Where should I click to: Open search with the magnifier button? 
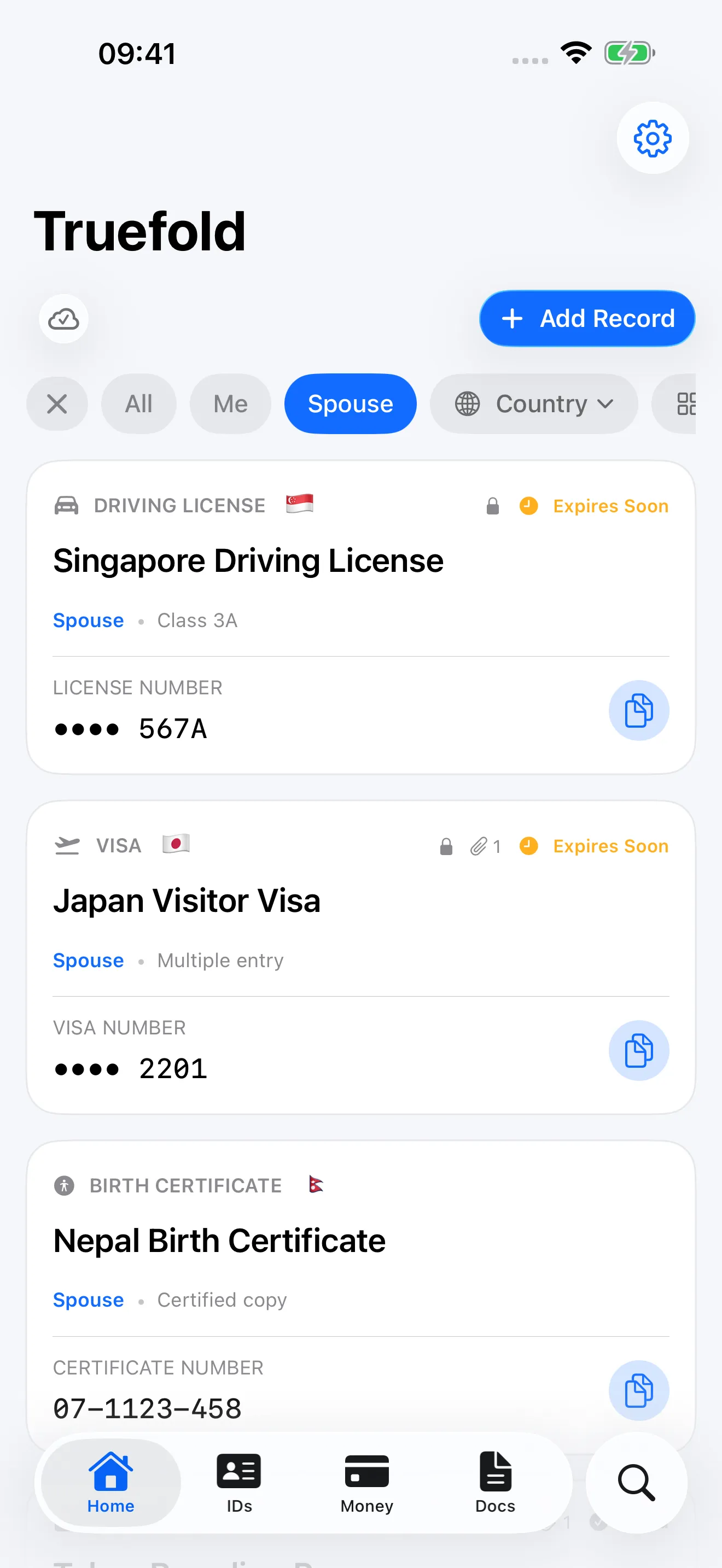tap(636, 1483)
